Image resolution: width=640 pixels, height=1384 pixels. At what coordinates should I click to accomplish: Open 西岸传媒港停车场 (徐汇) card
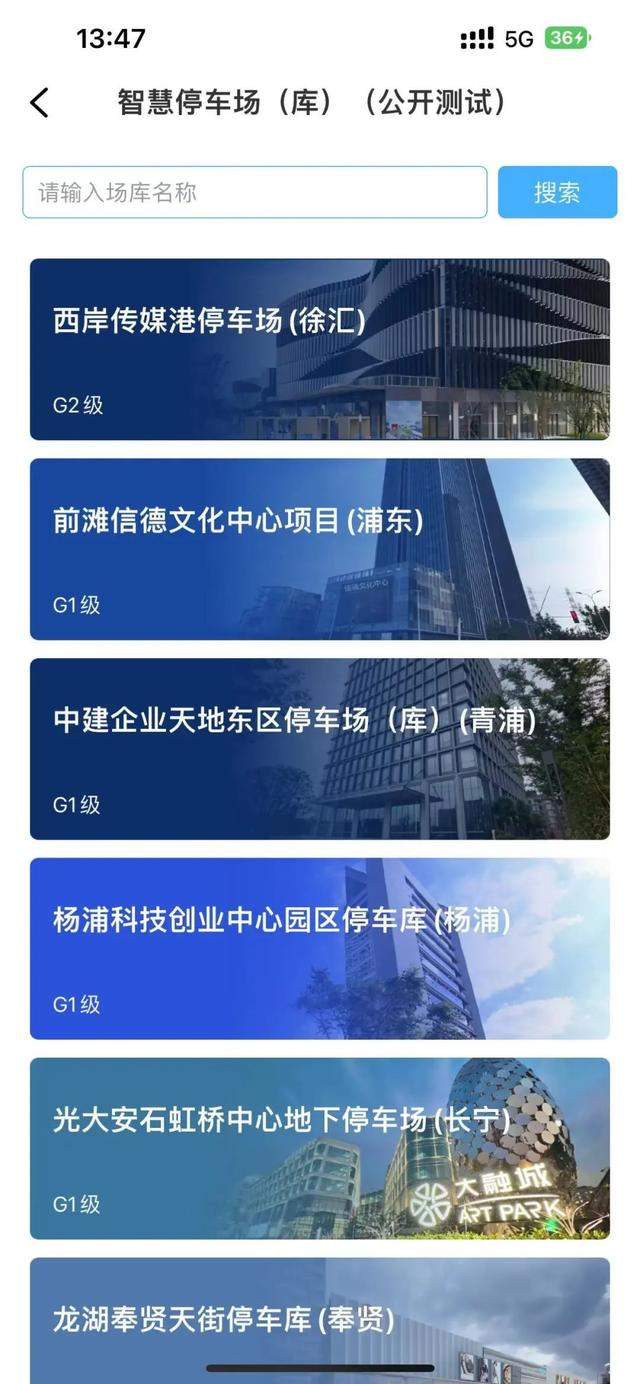pos(319,349)
